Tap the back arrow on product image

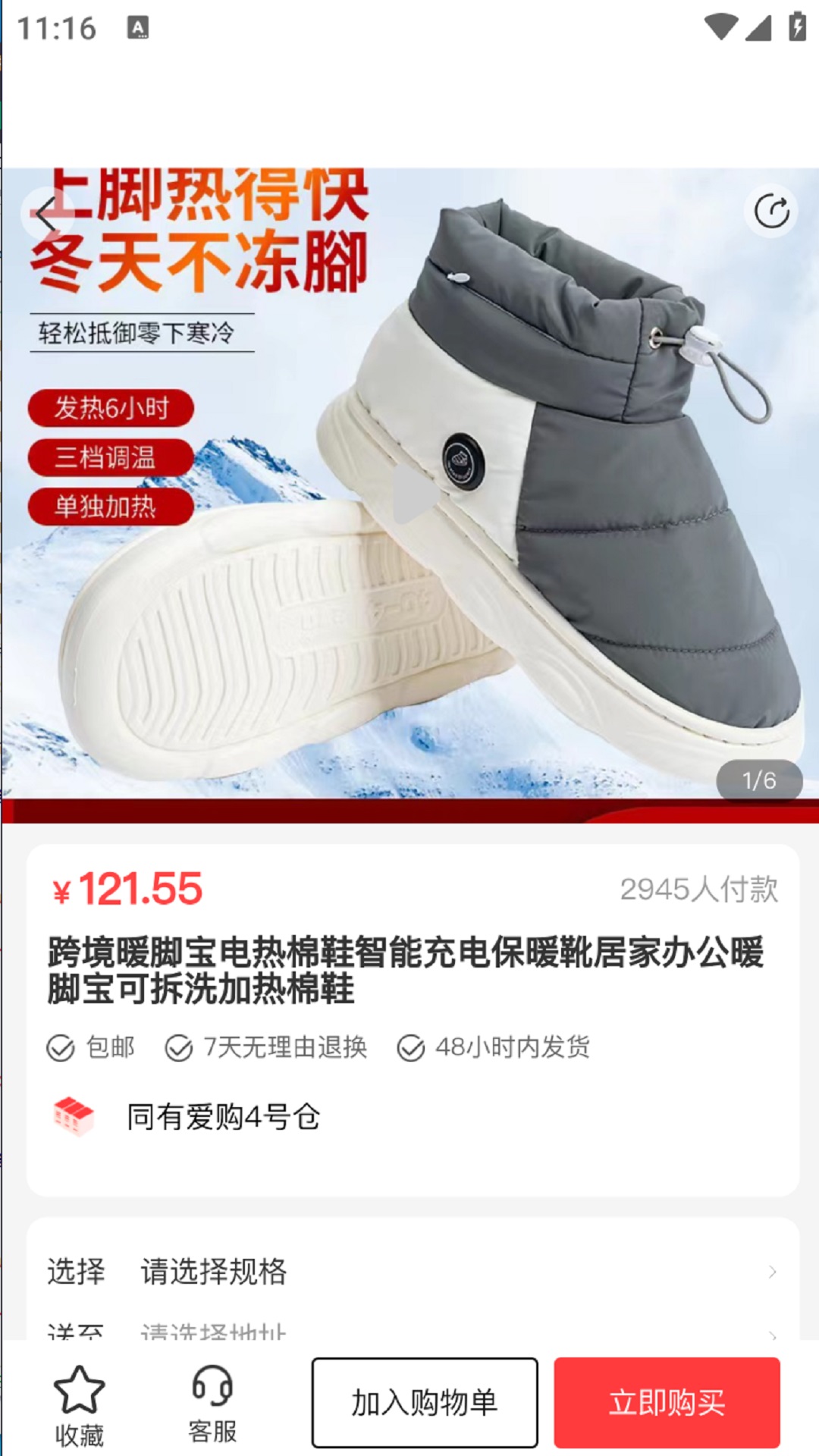(48, 215)
